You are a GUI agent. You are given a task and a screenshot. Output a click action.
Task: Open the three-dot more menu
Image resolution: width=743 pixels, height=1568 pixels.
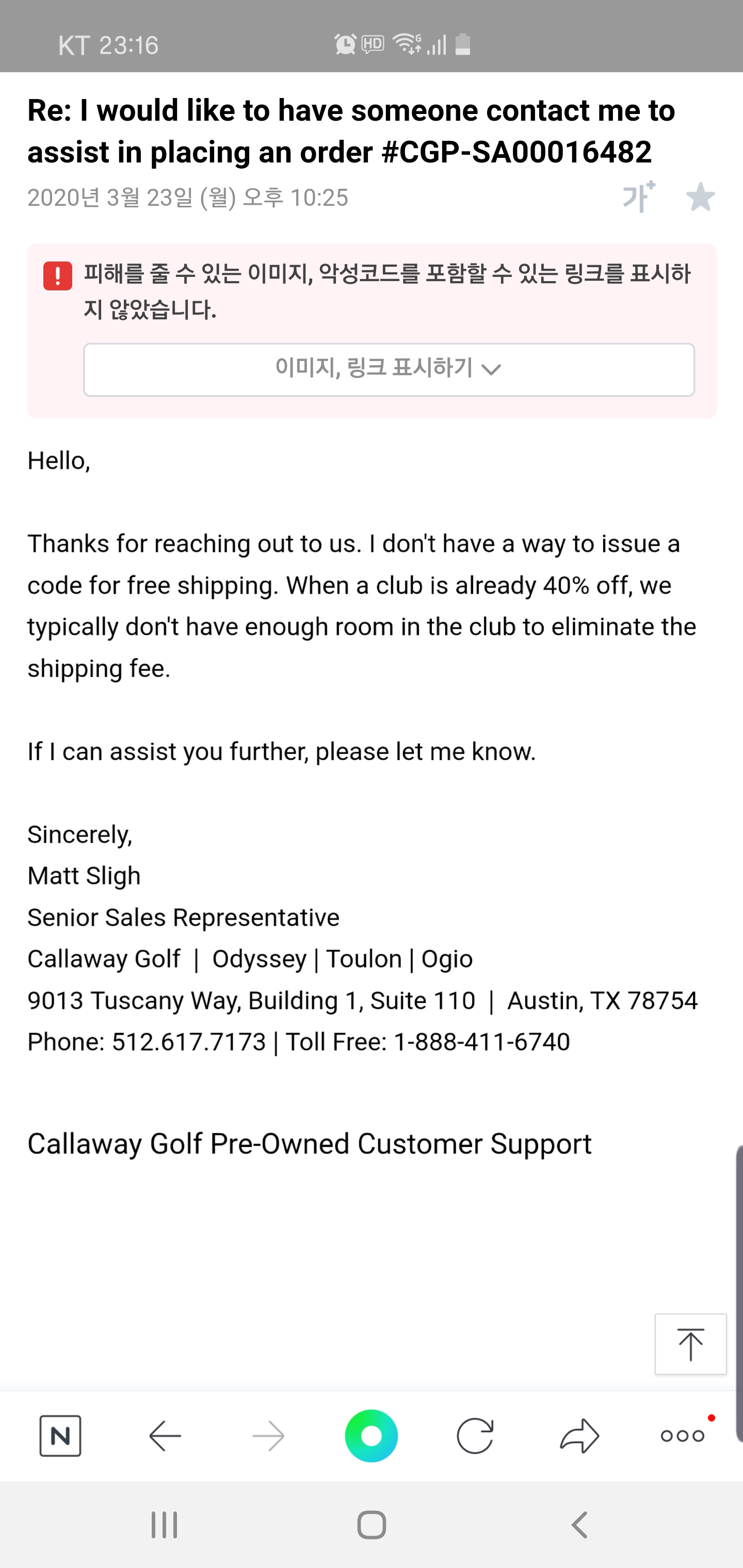[x=683, y=1436]
